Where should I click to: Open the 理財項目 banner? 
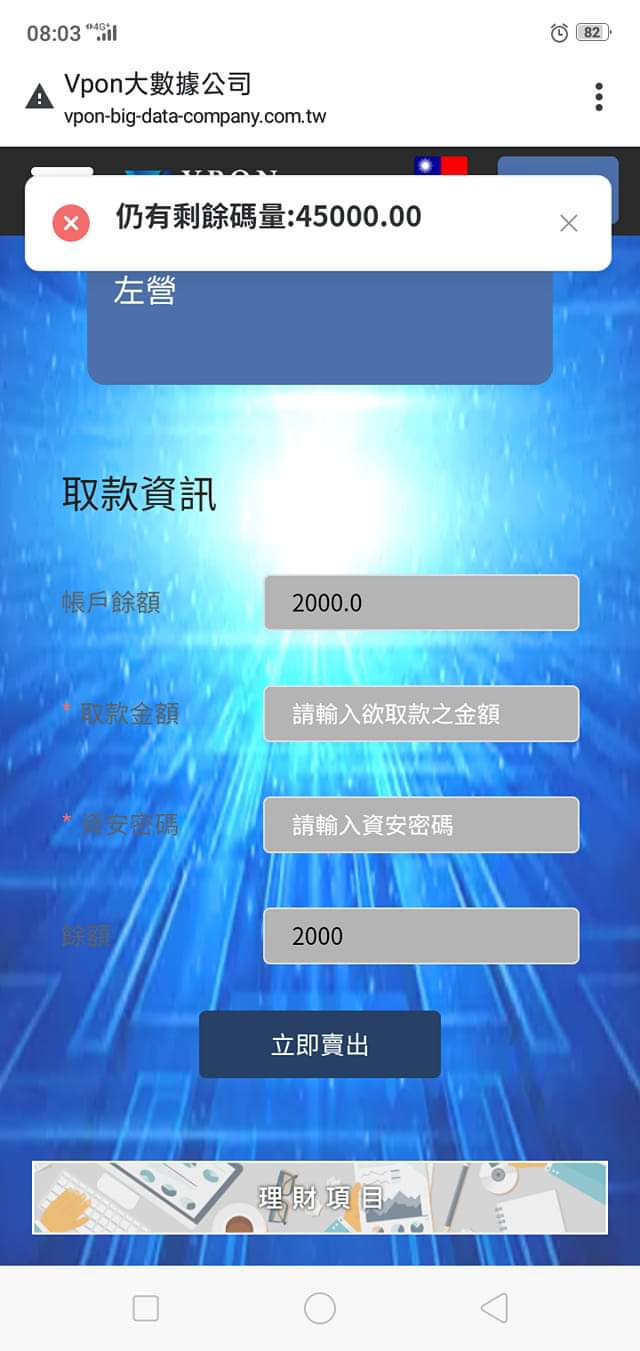click(320, 1197)
